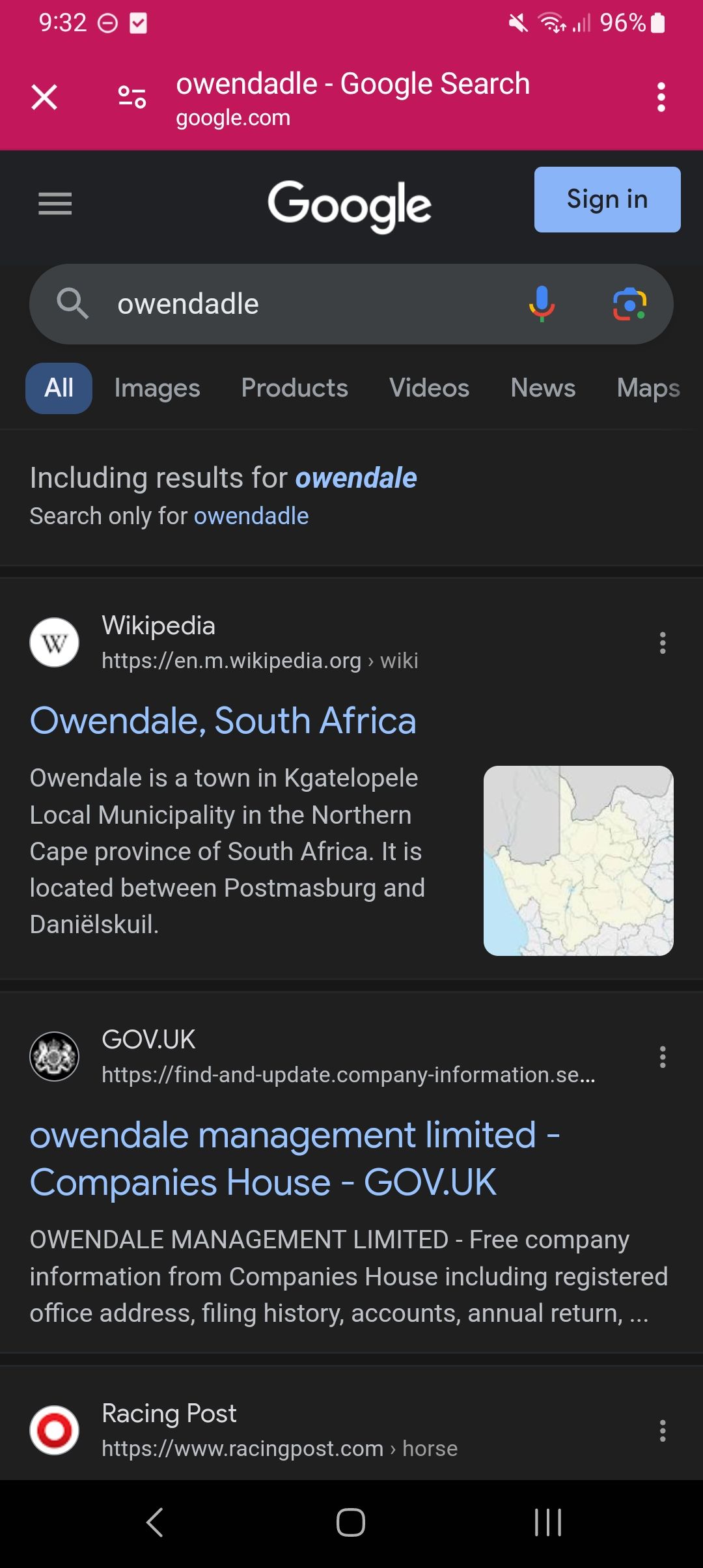Open the browser overflow menu
The image size is (703, 1568).
[x=661, y=98]
